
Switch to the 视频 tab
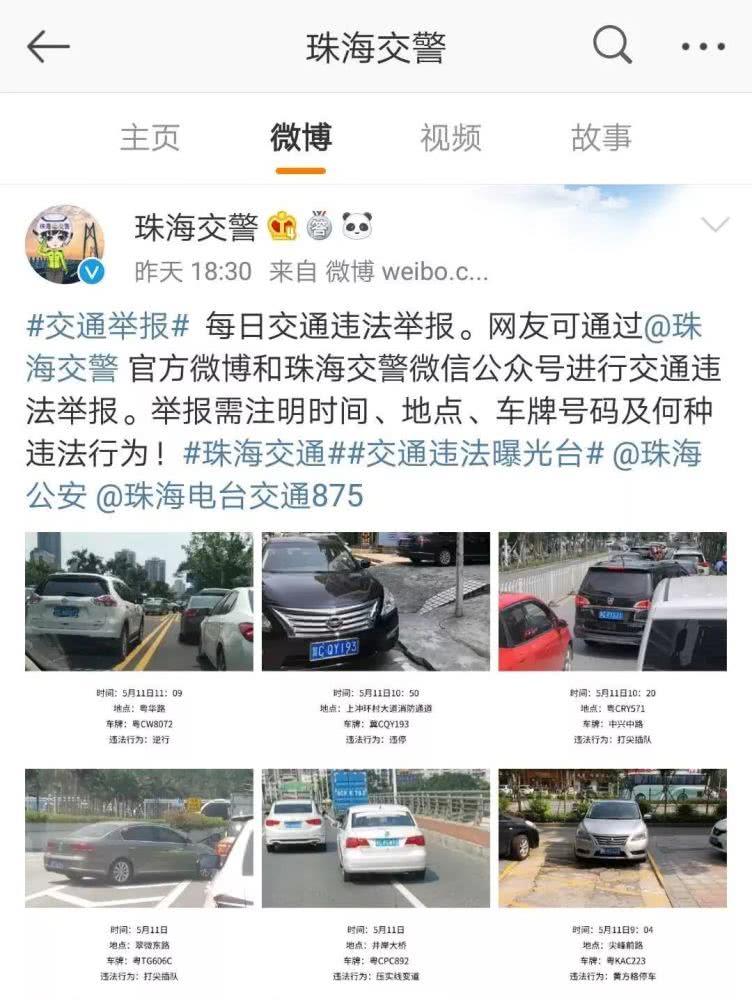pos(450,138)
